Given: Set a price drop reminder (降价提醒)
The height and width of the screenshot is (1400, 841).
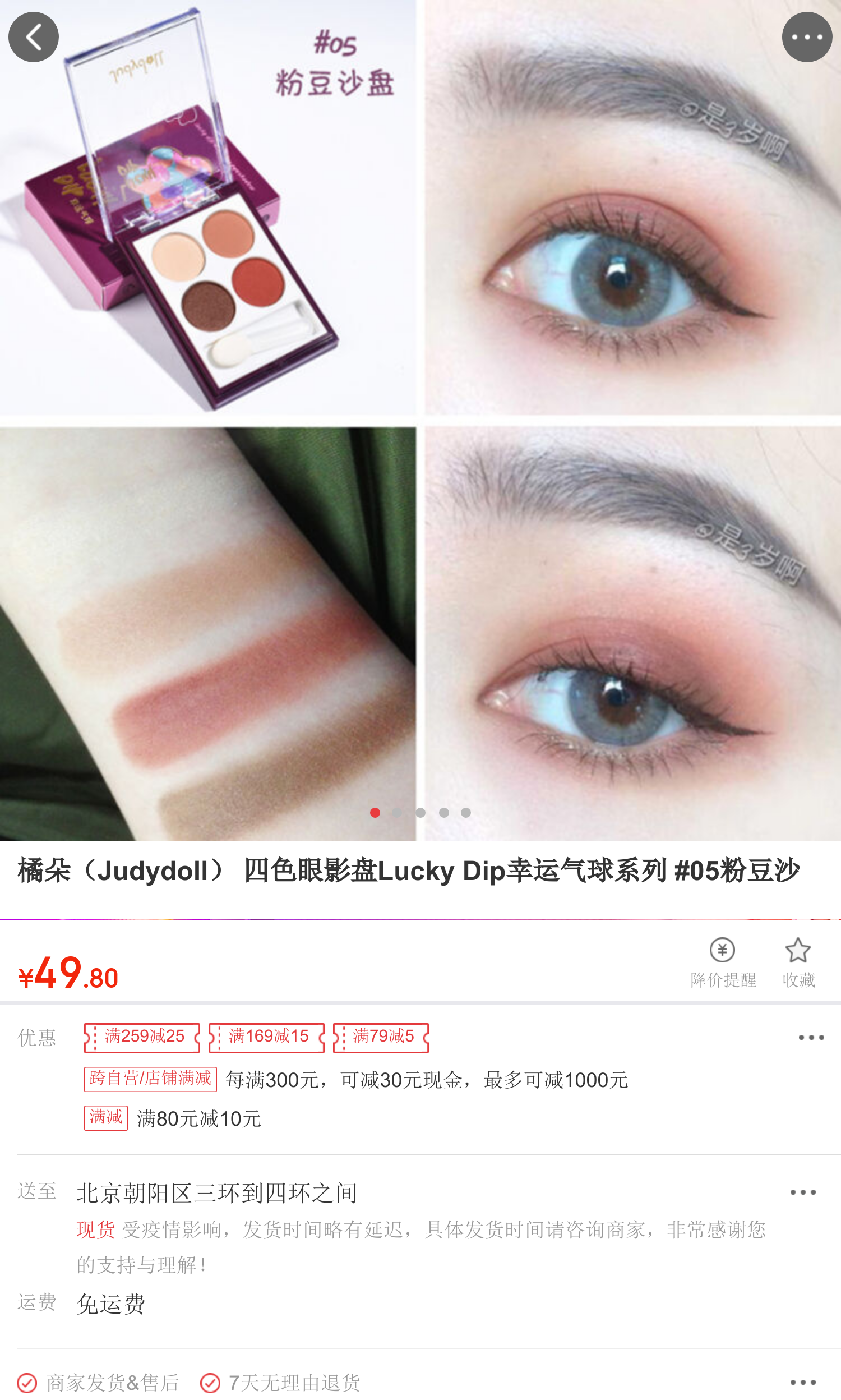Looking at the screenshot, I should tap(723, 962).
